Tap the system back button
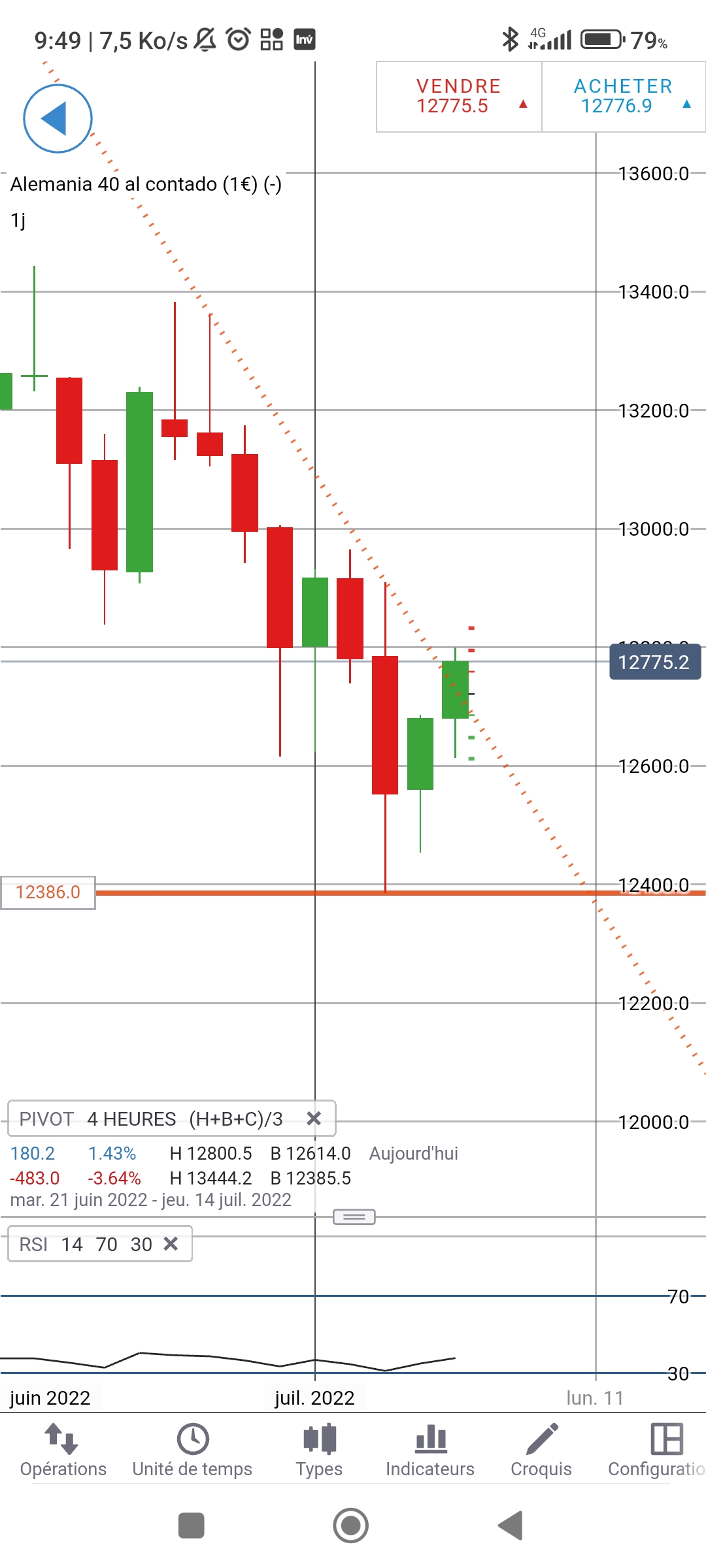This screenshot has width=706, height=1568. coord(511,1526)
